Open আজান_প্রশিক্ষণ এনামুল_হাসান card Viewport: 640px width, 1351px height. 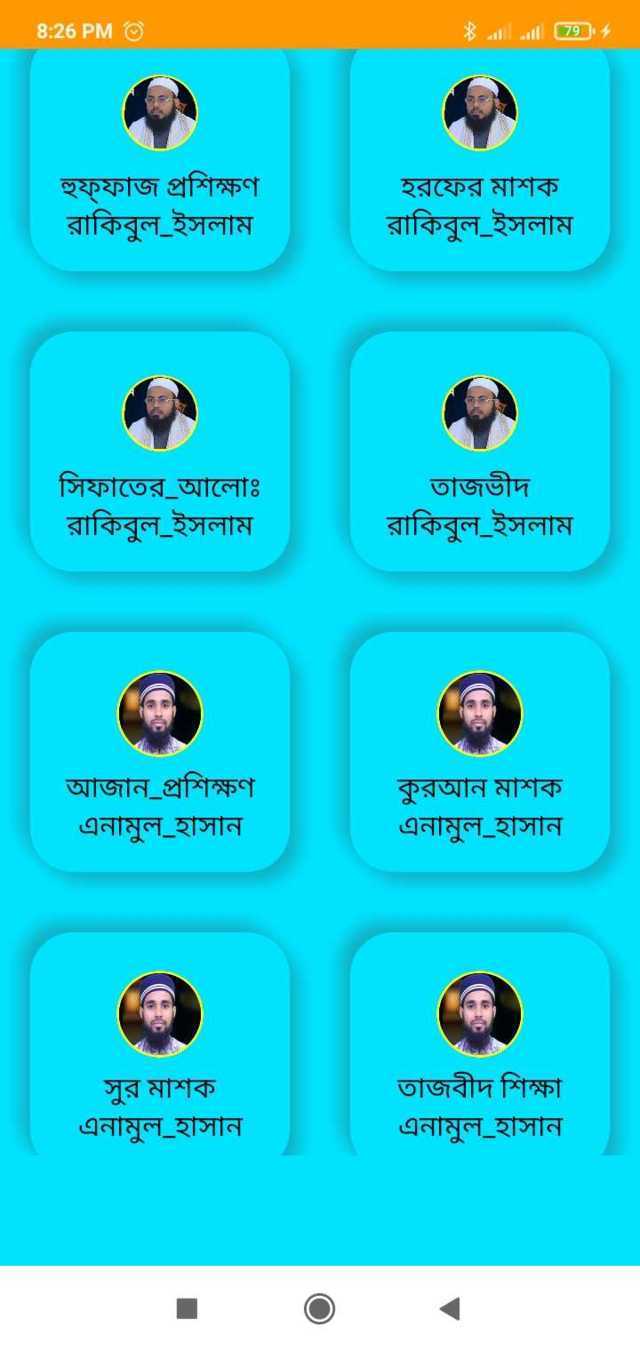point(160,752)
